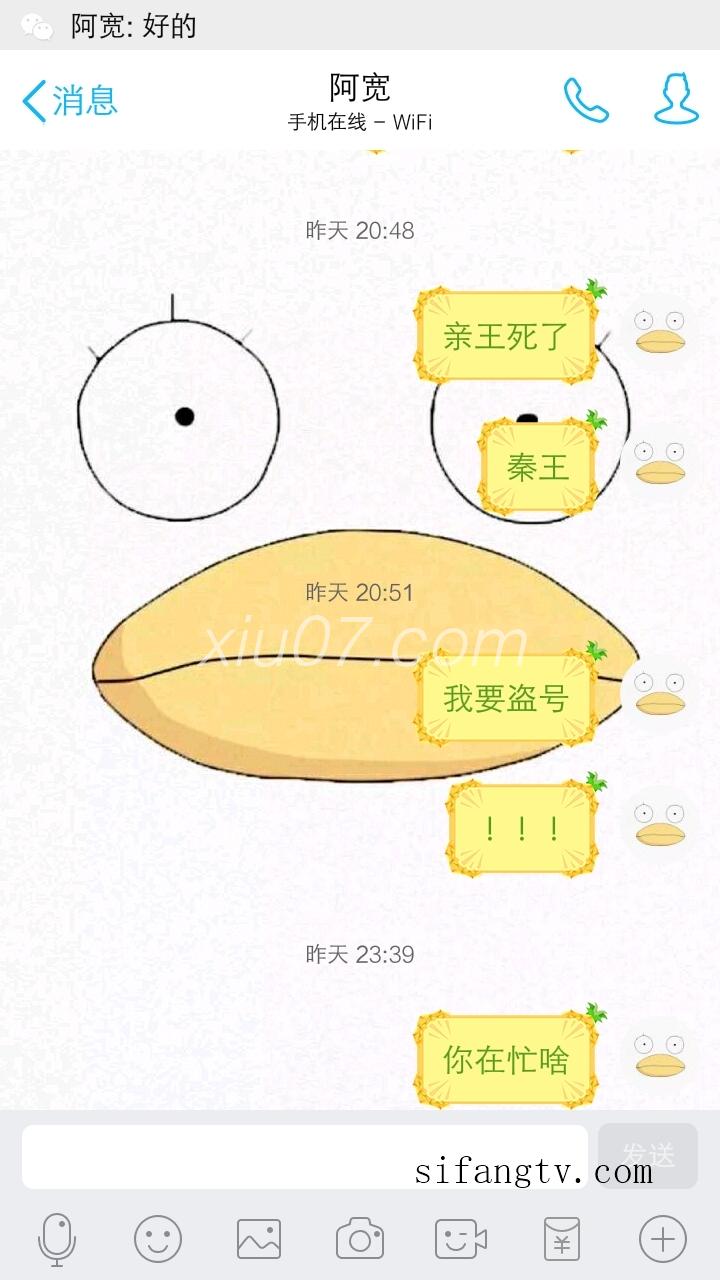Open more options with the plus icon
The height and width of the screenshot is (1280, 720).
(662, 1240)
